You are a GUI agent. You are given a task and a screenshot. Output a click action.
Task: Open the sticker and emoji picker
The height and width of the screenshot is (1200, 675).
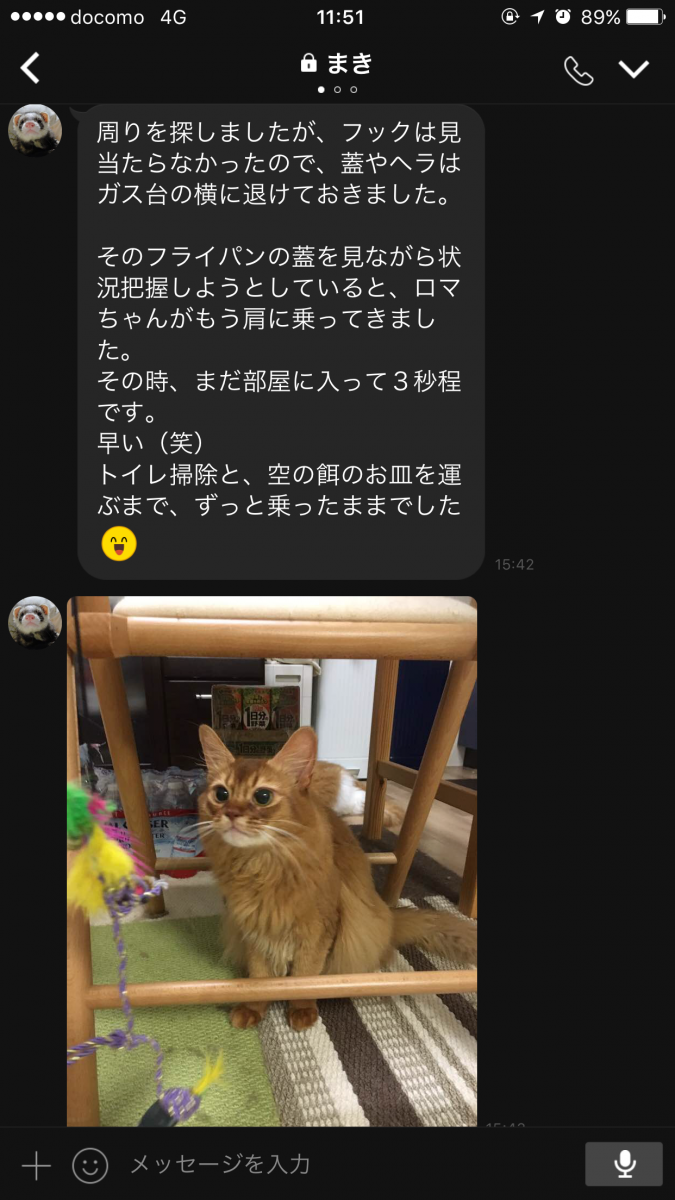[90, 1165]
